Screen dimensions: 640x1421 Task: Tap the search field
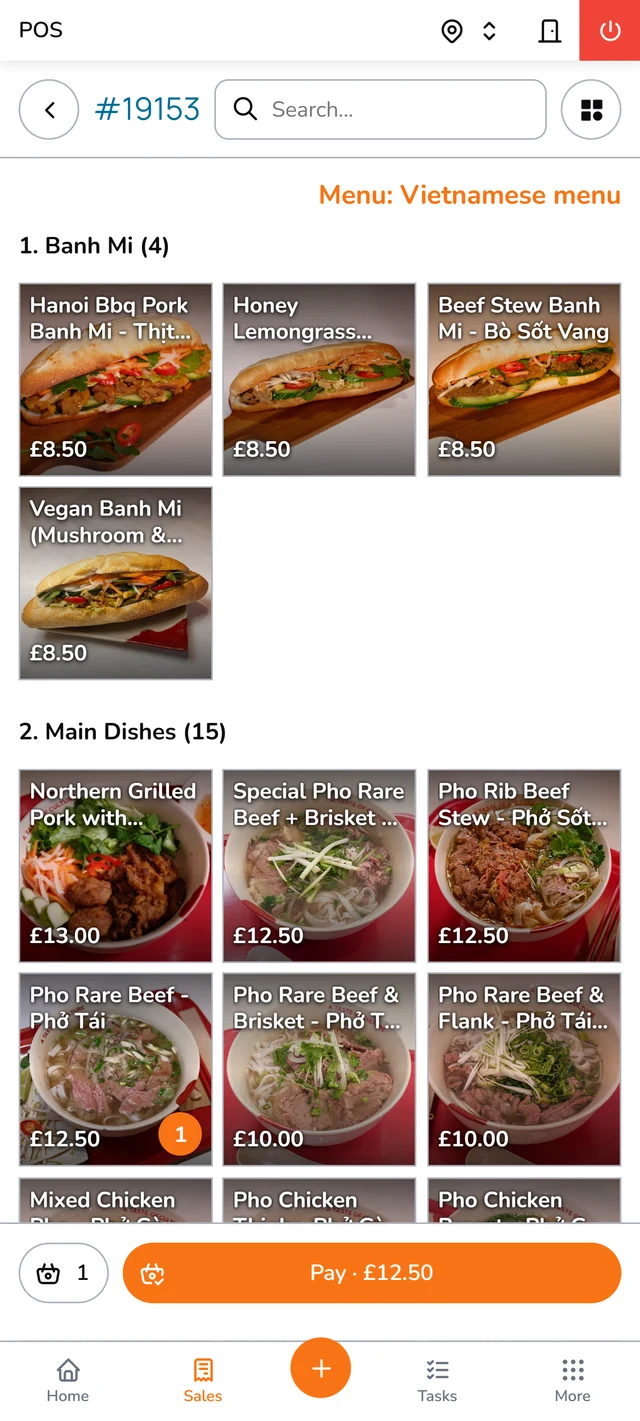[x=380, y=109]
